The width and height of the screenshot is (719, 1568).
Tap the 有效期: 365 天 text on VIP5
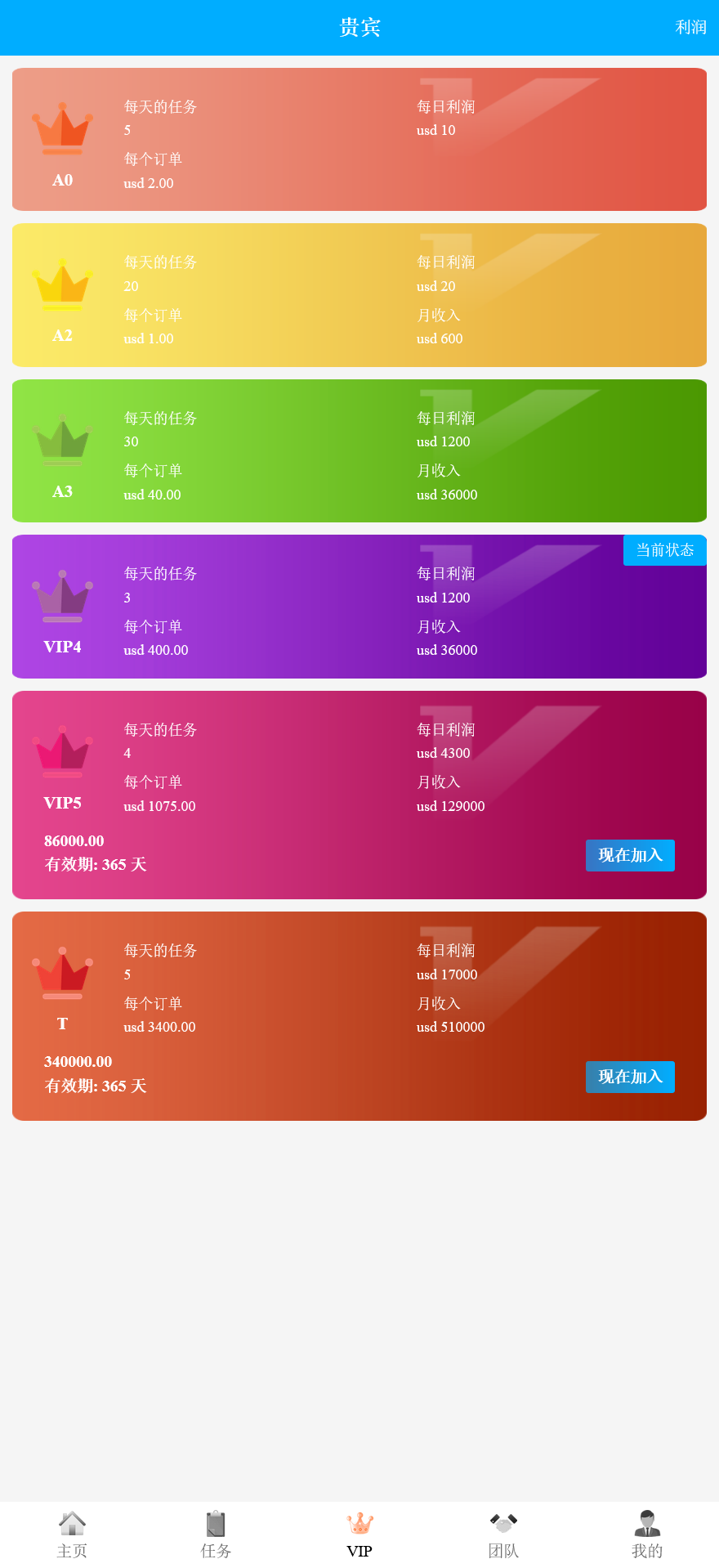pyautogui.click(x=95, y=864)
